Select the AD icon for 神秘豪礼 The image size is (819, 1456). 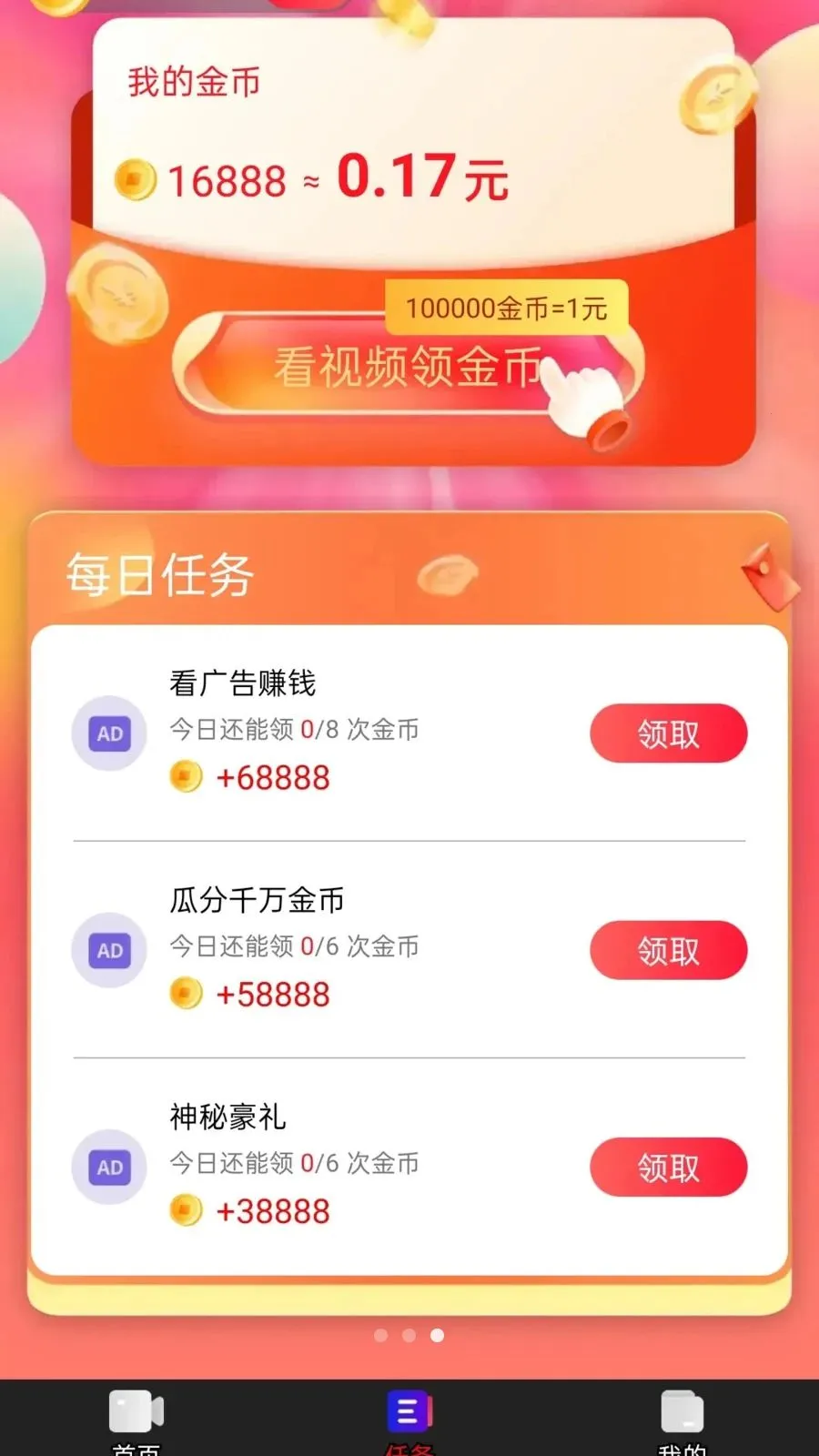(109, 1167)
